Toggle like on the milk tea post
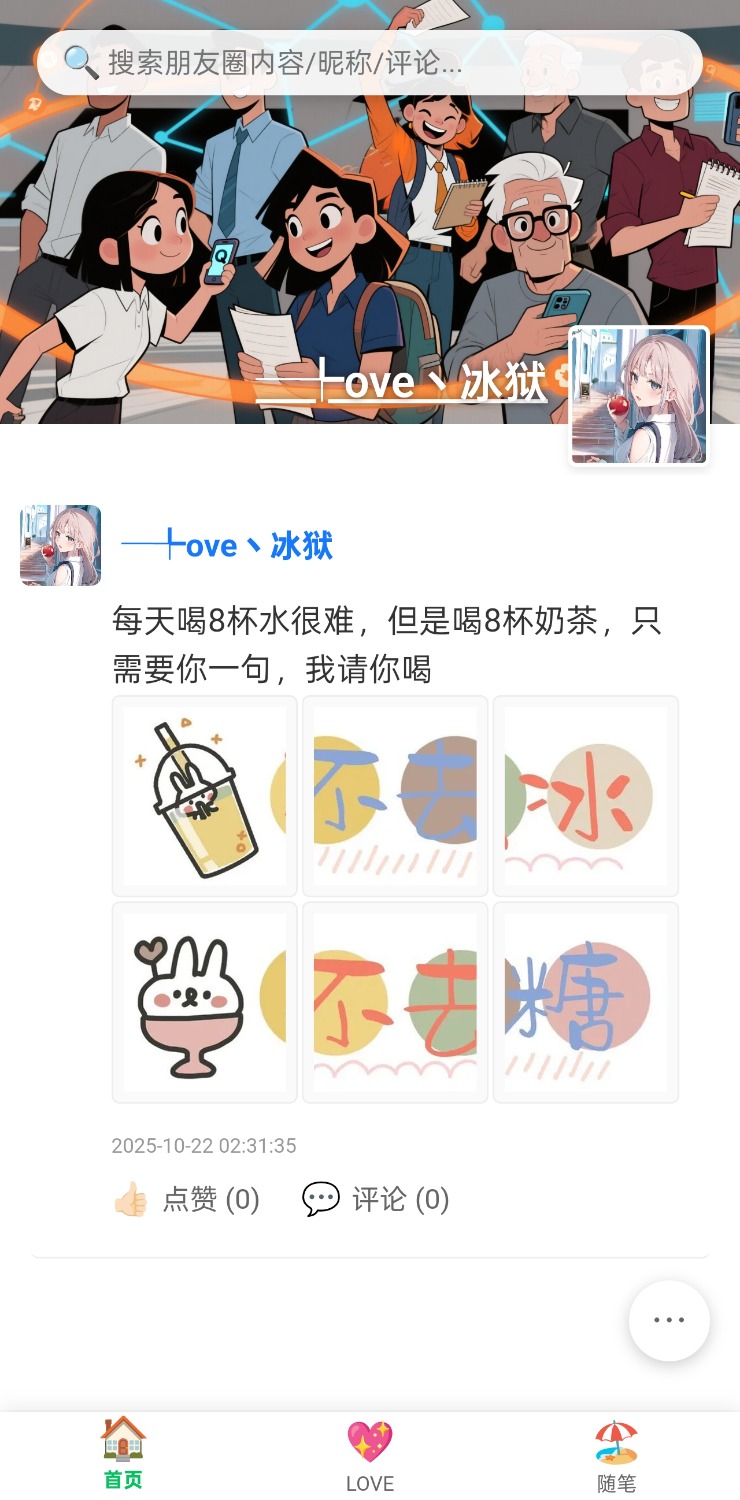The width and height of the screenshot is (740, 1500). pyautogui.click(x=185, y=1197)
